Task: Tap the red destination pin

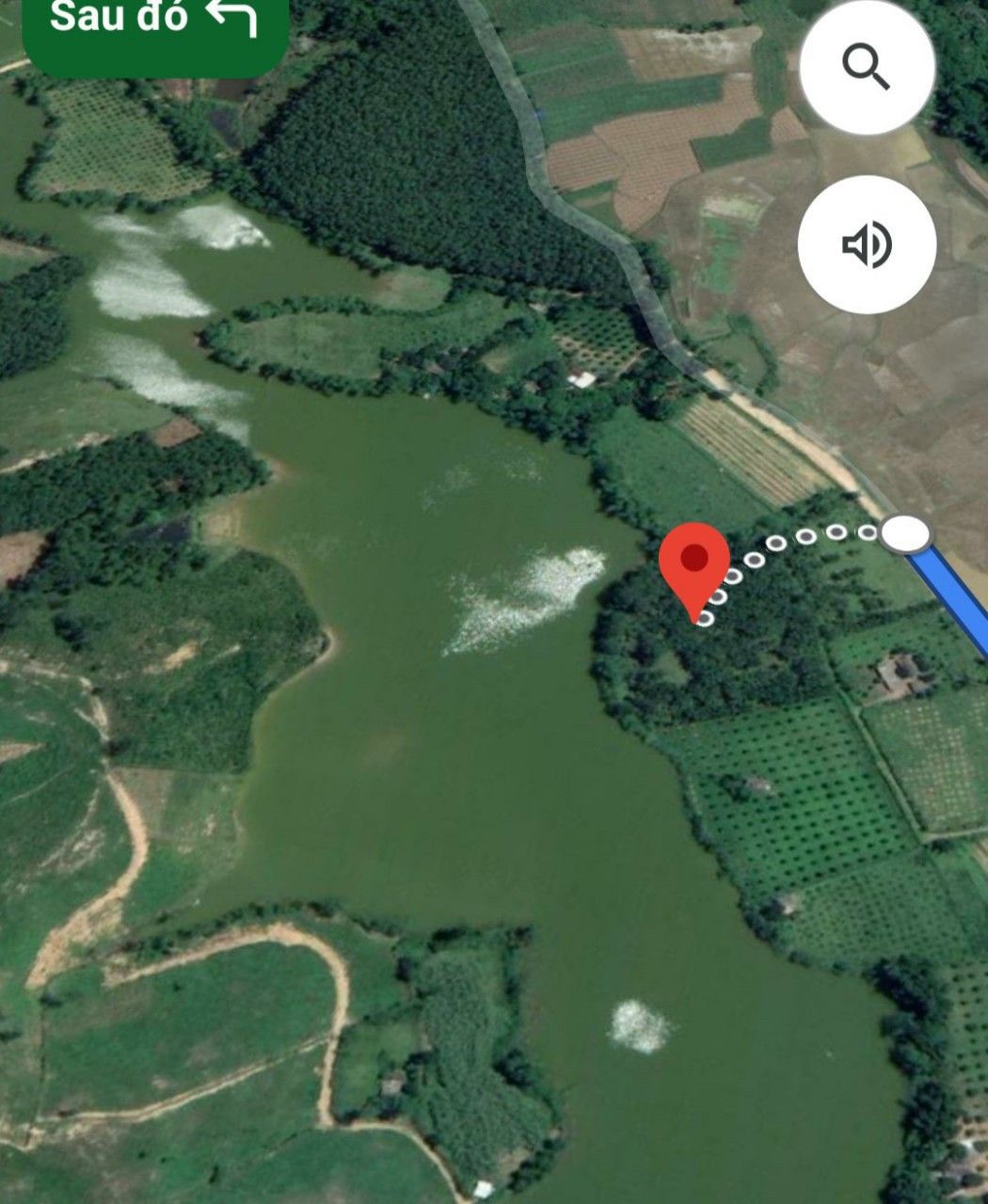Action: point(694,562)
